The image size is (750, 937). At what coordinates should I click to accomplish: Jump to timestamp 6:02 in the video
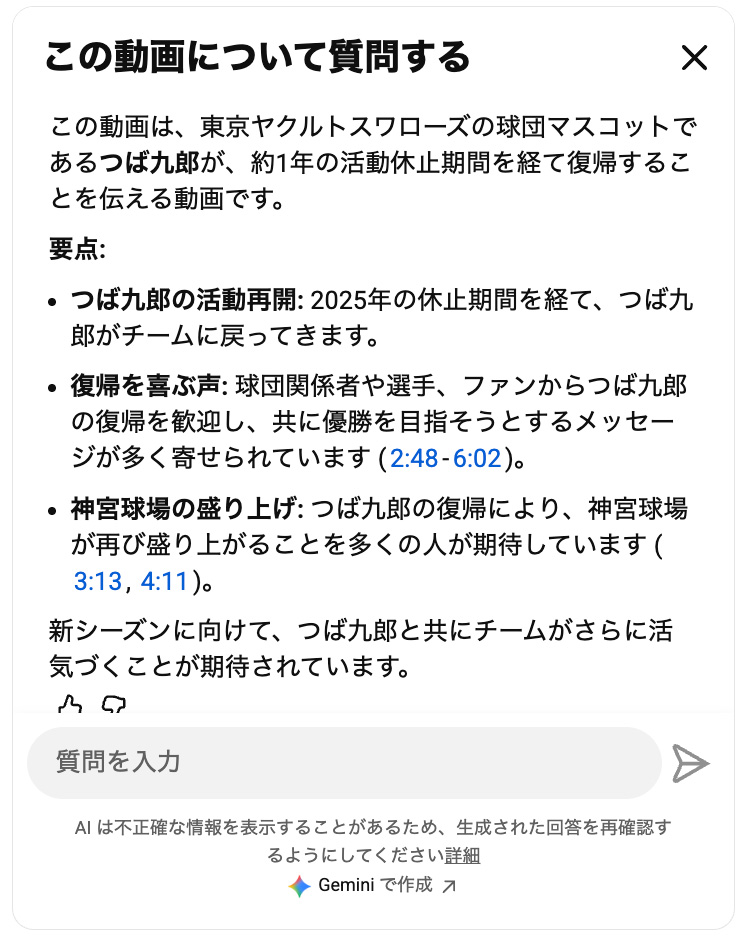point(478,459)
